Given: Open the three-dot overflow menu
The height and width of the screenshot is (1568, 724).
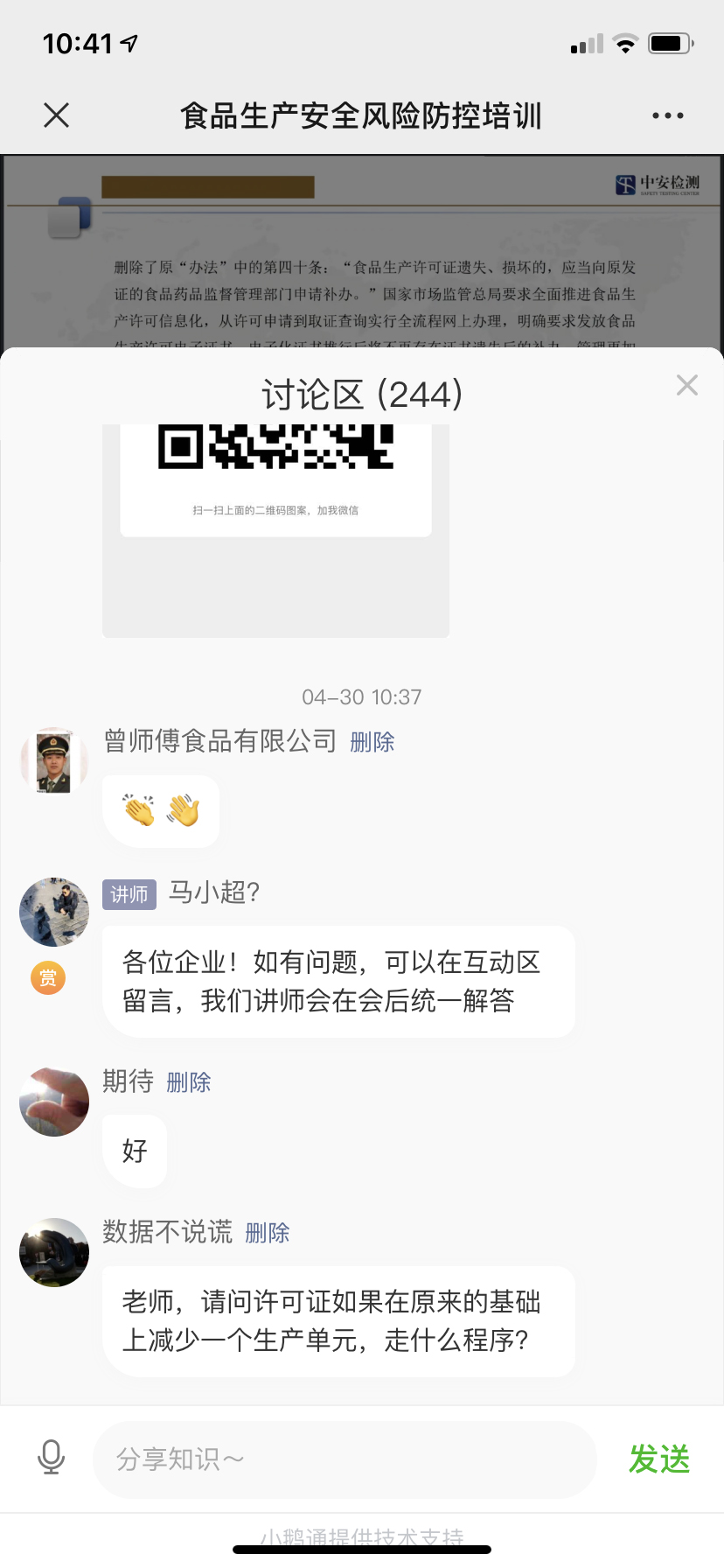Looking at the screenshot, I should [x=667, y=115].
